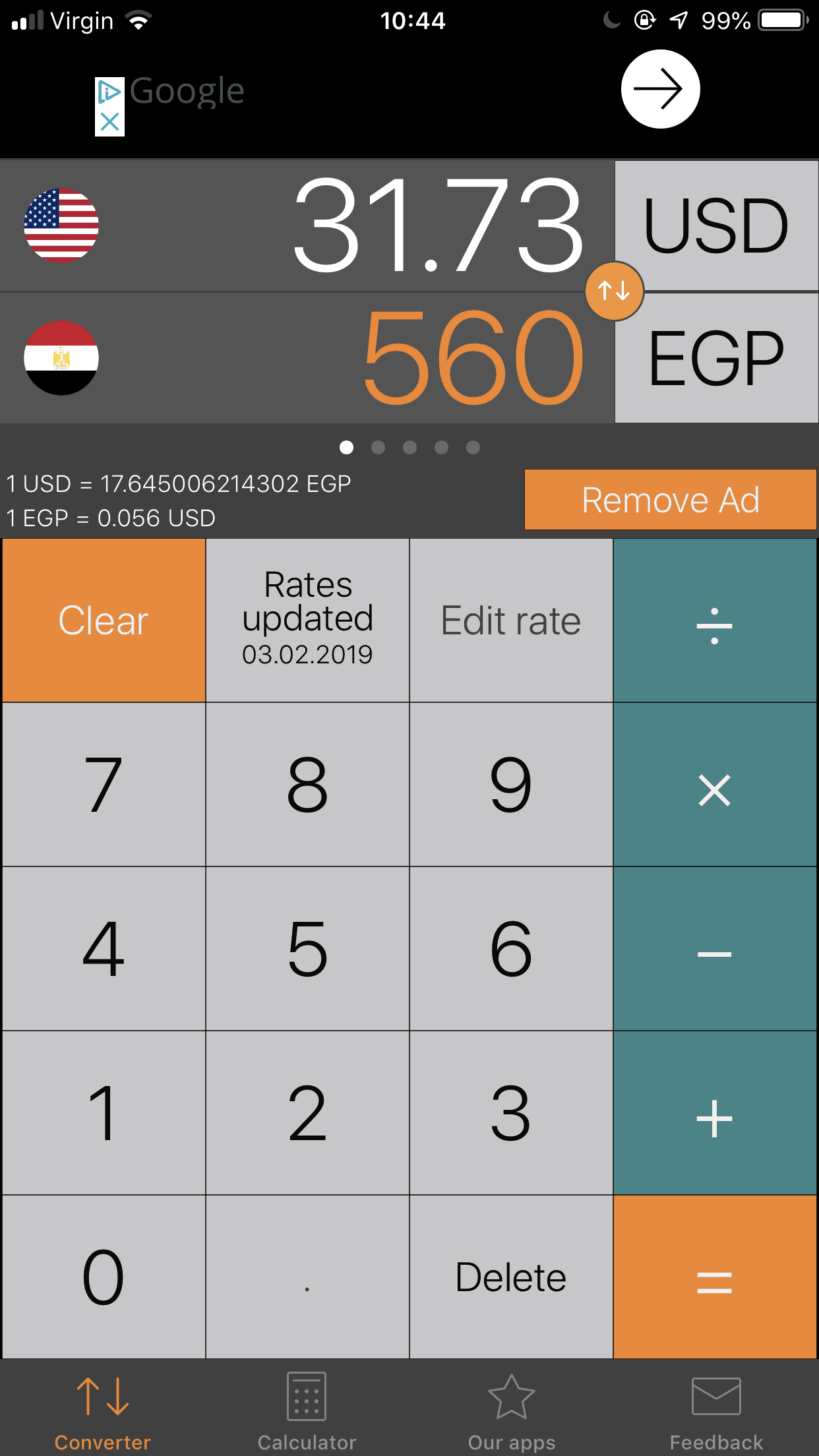Hit the equals key

coord(715,1277)
